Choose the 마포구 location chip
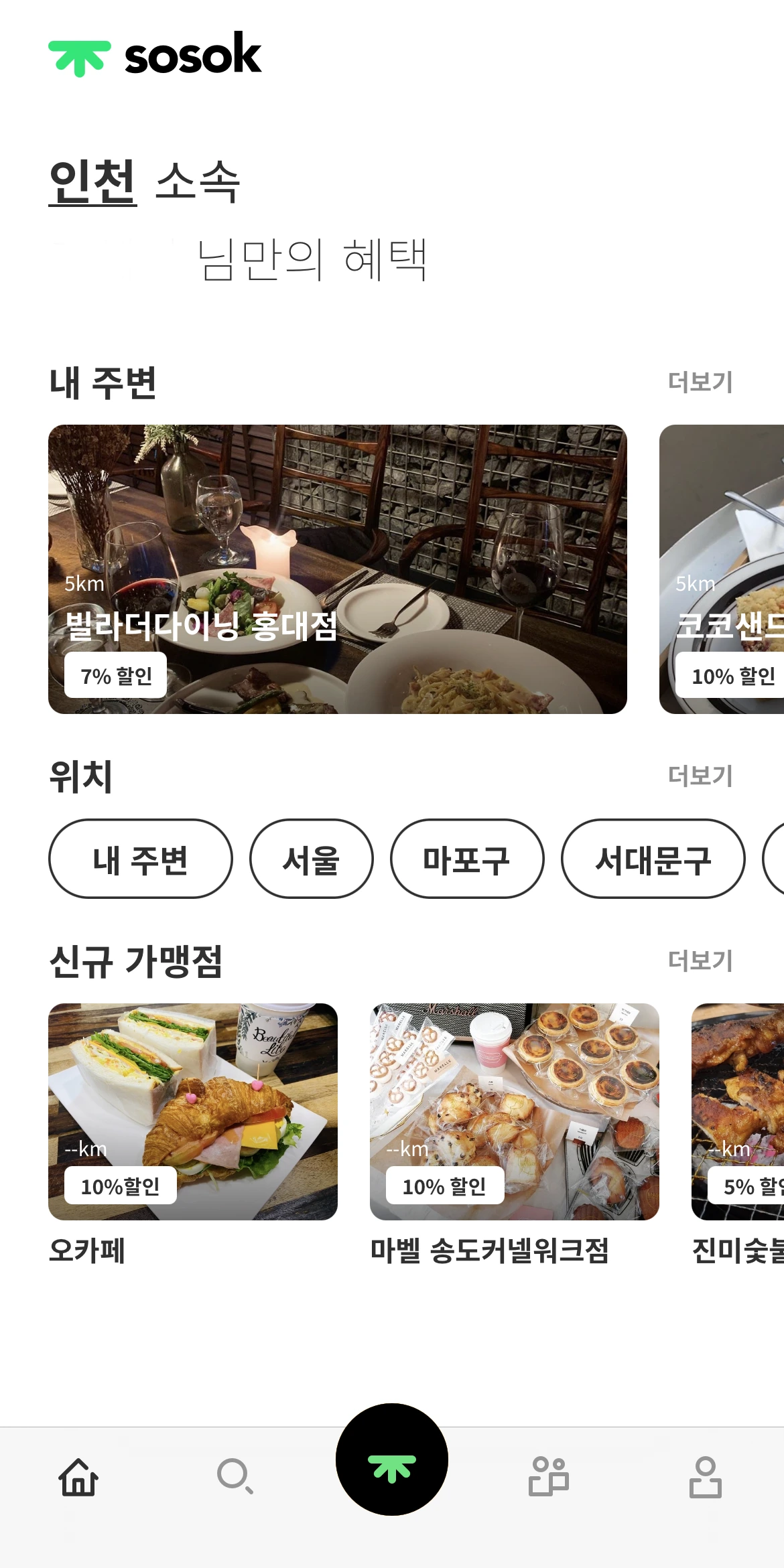784x1568 pixels. point(467,859)
